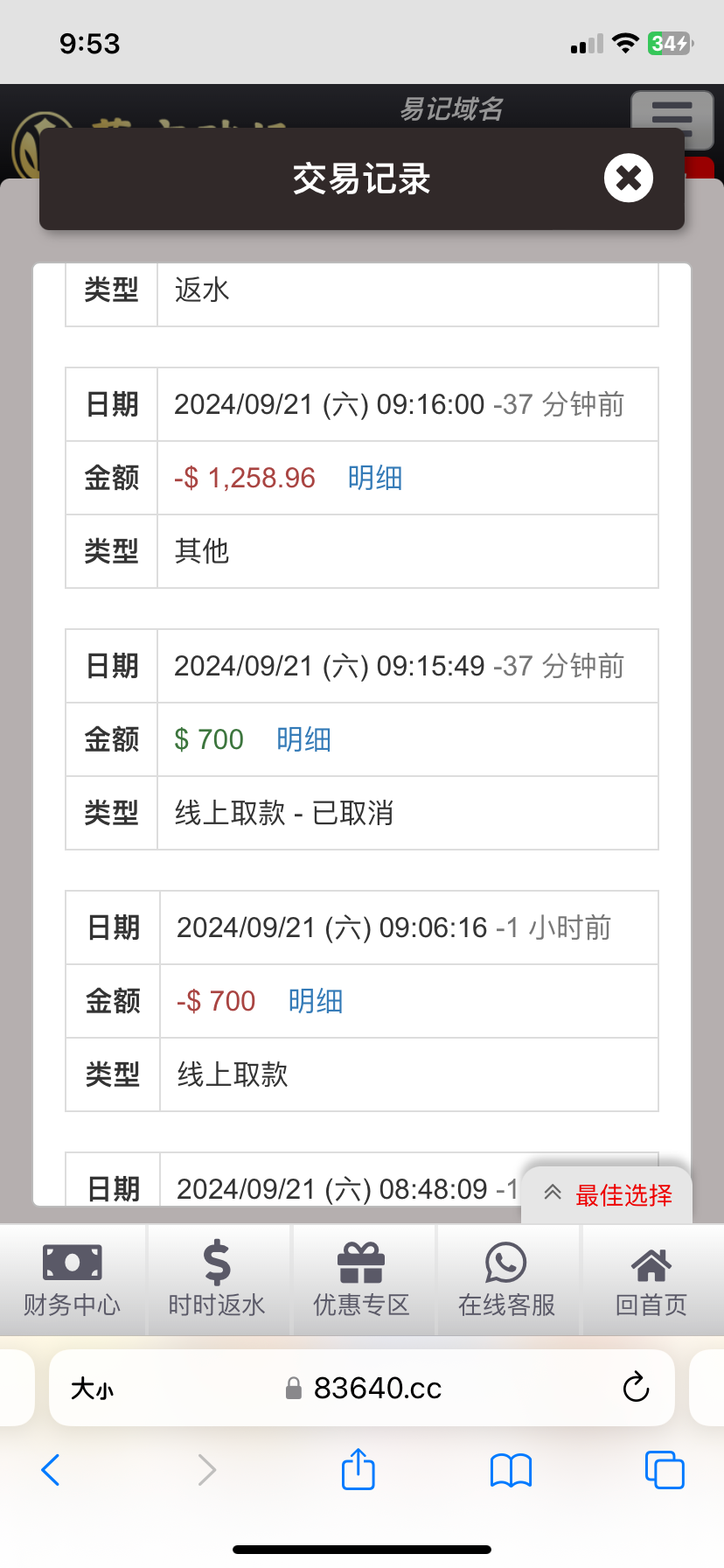
Task: Open Safari bookmarks
Action: pos(511,1470)
